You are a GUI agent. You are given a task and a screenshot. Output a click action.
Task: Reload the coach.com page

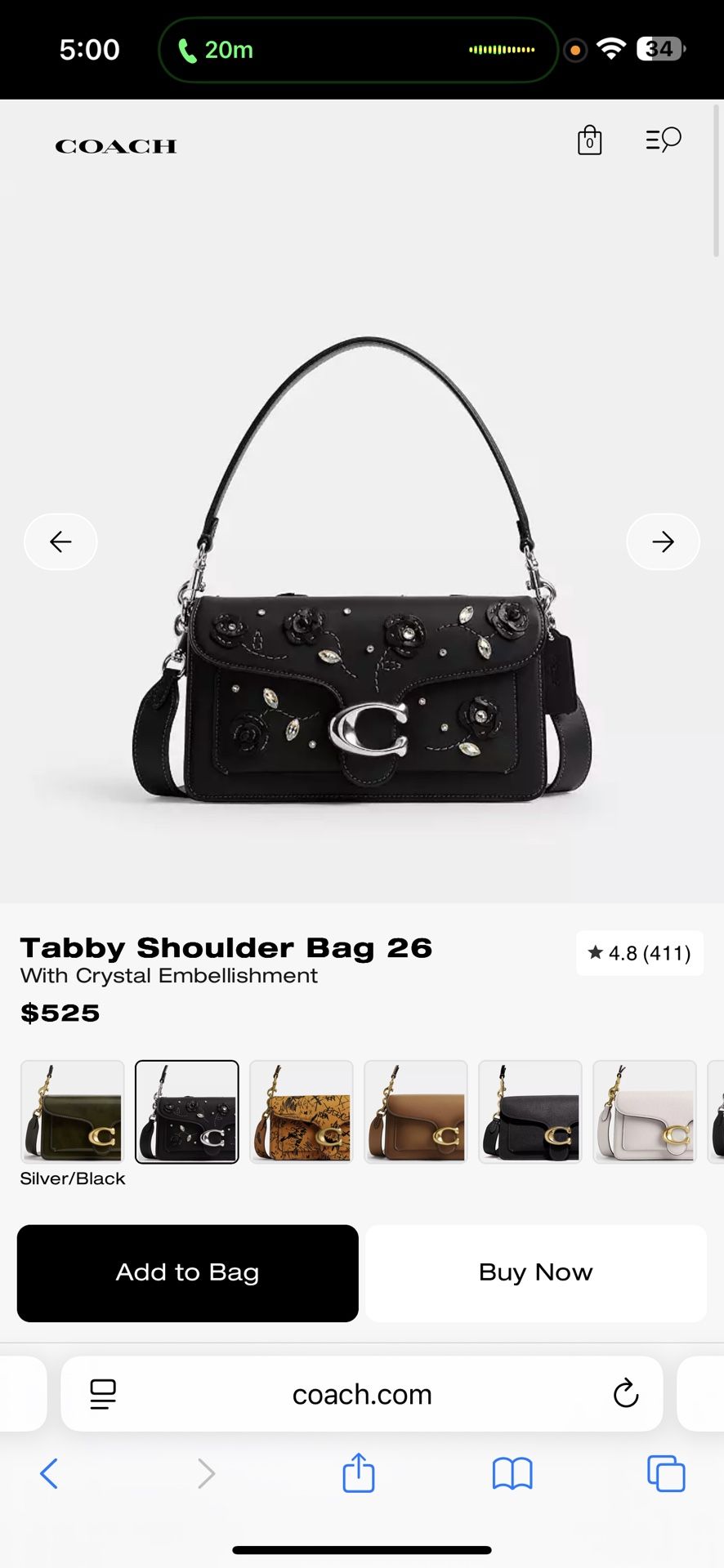point(625,1395)
